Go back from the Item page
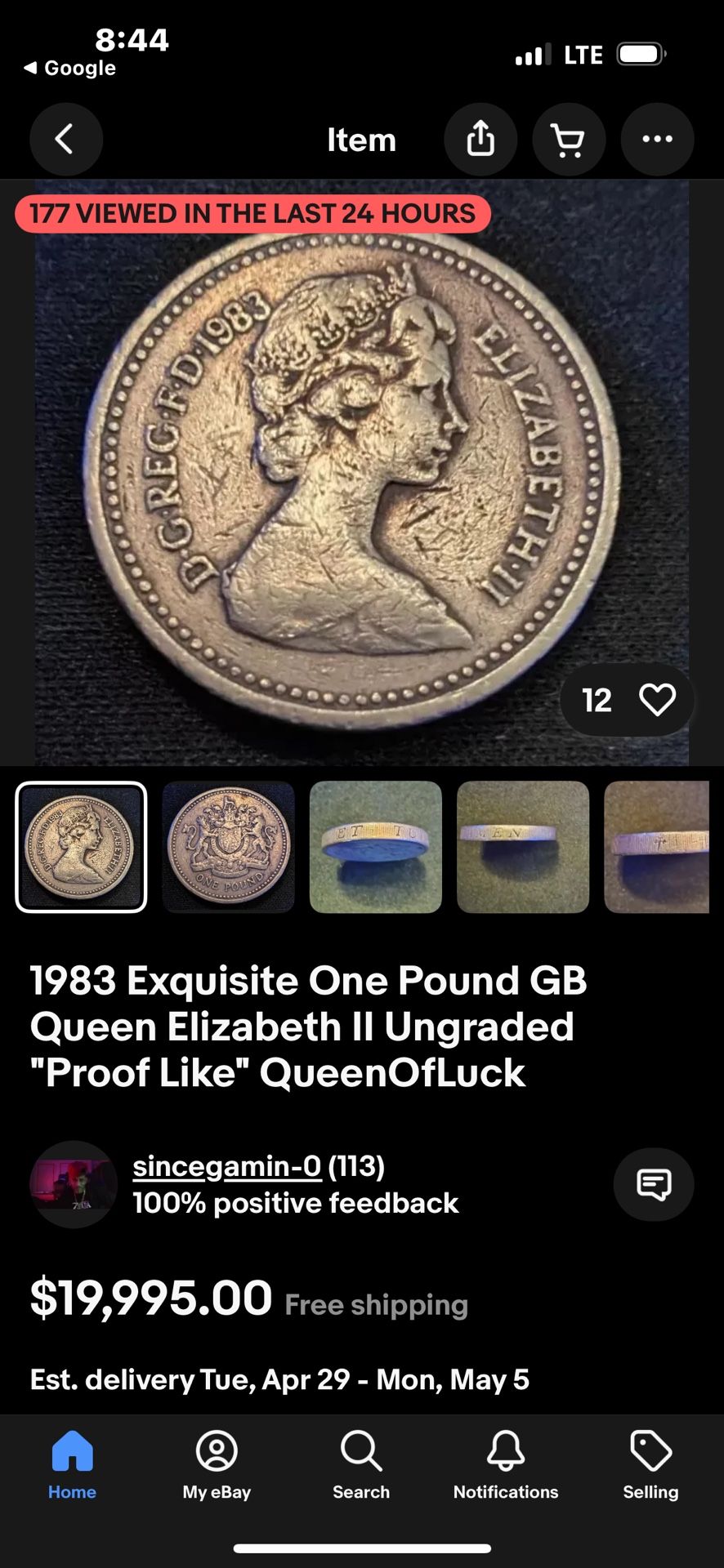Screen dimensions: 724x1568 [66, 139]
